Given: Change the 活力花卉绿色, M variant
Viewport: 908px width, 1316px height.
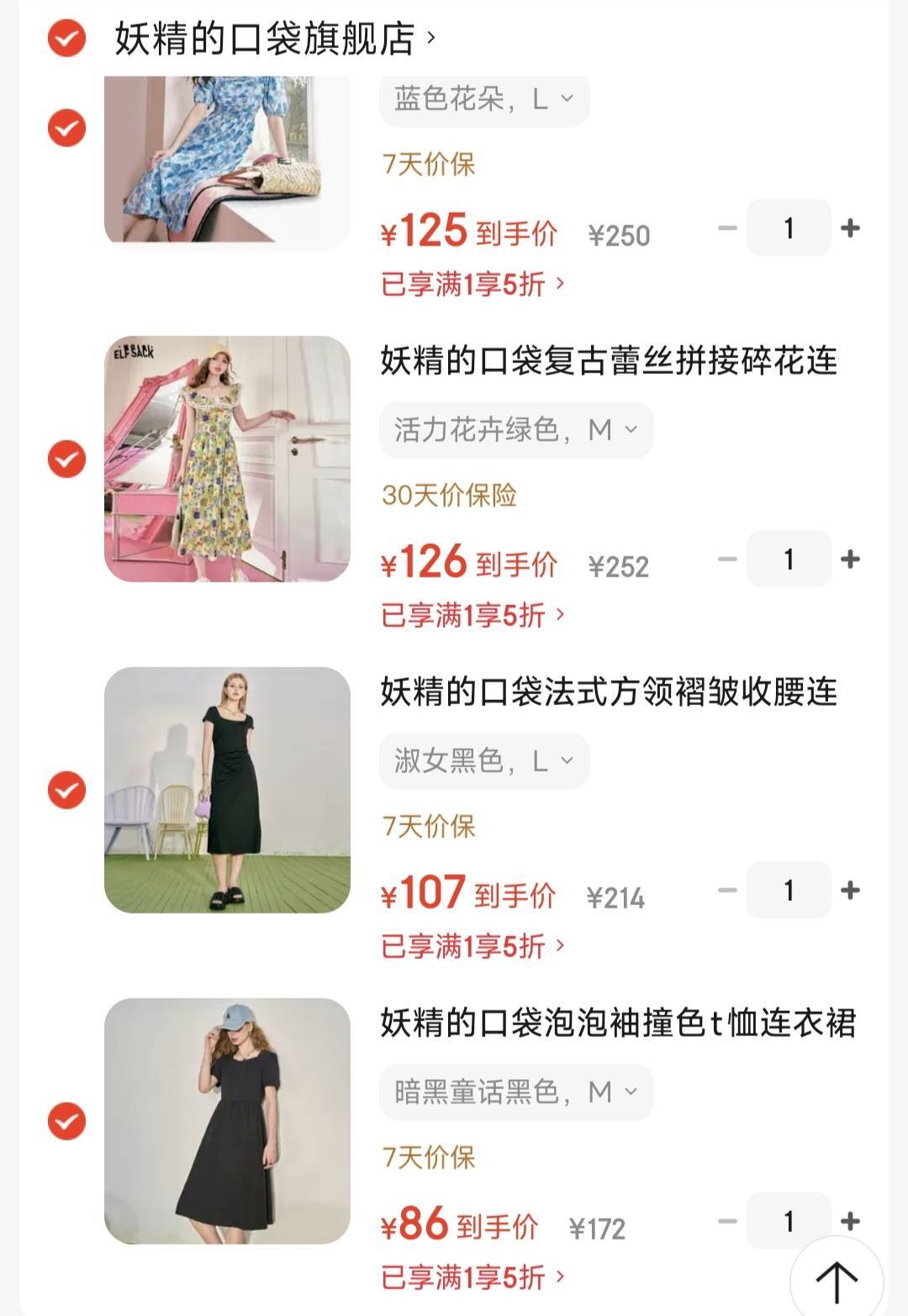Looking at the screenshot, I should (x=515, y=430).
